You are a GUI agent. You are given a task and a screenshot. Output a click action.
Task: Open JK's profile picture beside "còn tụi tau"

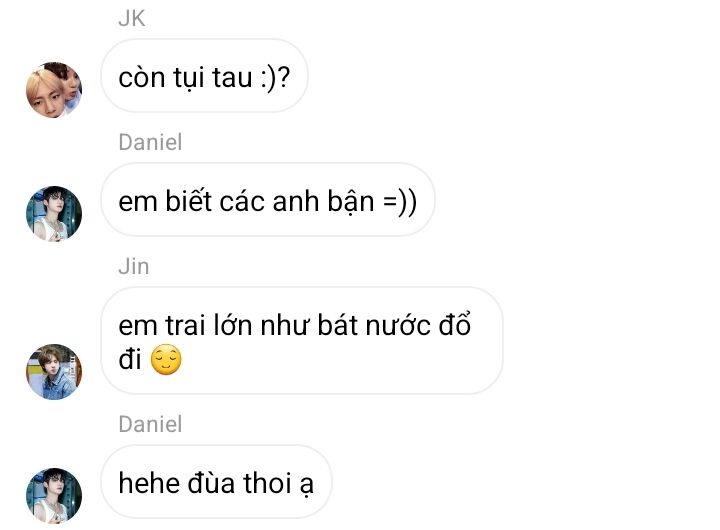54,90
